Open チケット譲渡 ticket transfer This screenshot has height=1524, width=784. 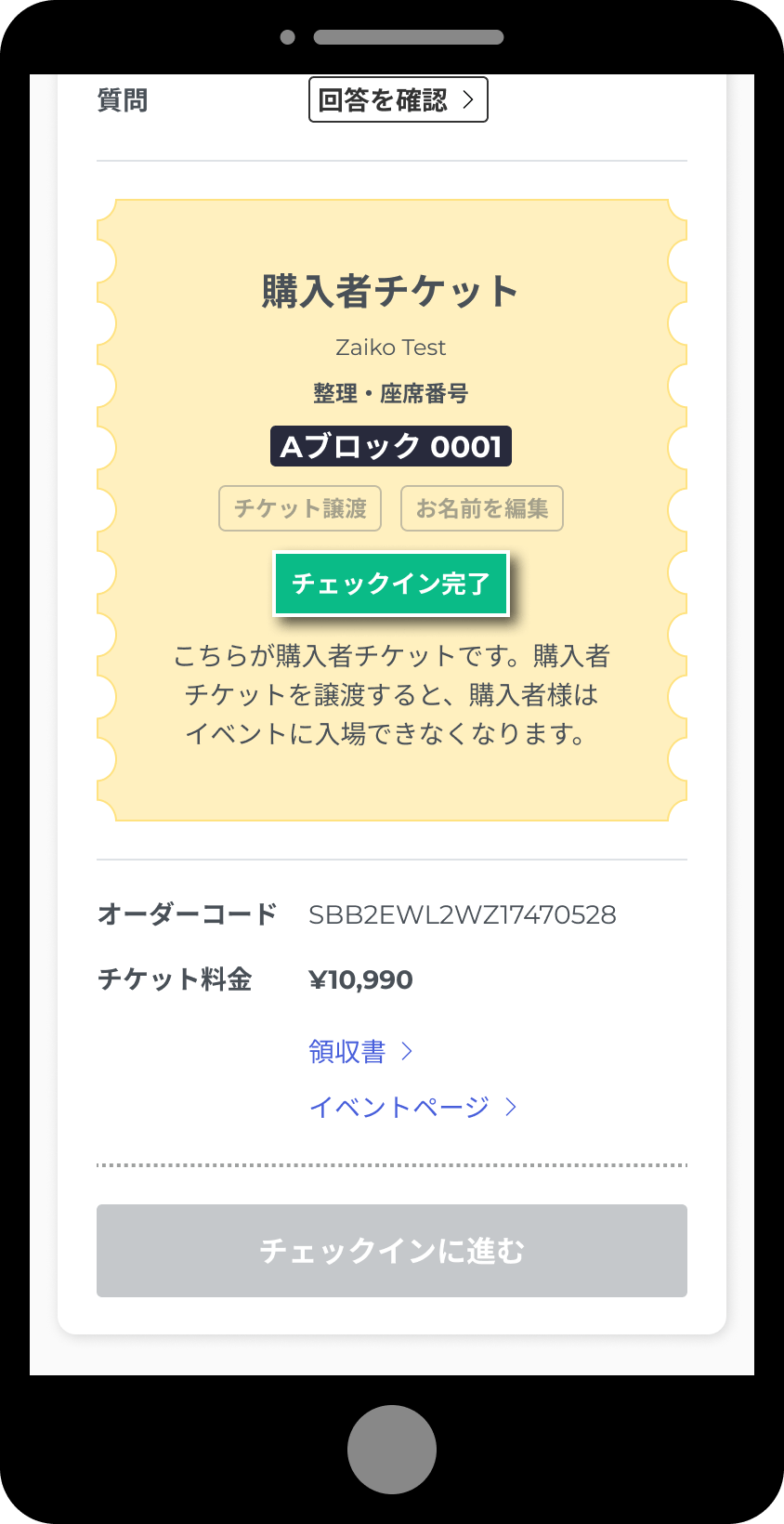[300, 508]
